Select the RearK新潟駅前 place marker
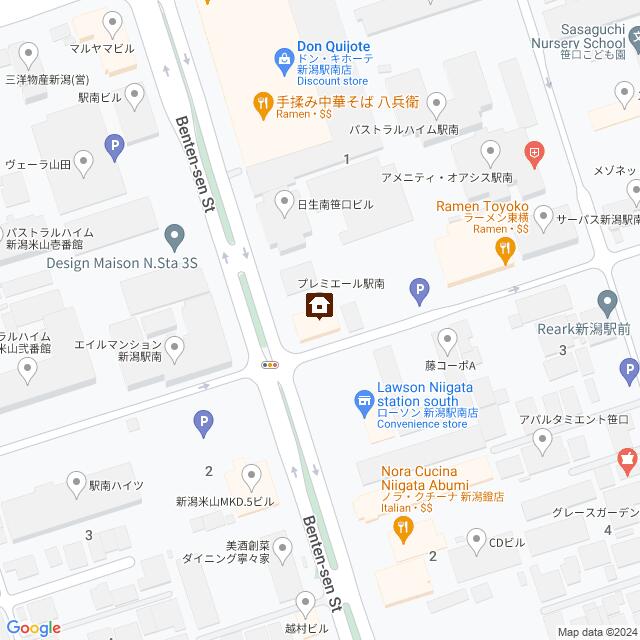The height and width of the screenshot is (640, 640). 607,299
